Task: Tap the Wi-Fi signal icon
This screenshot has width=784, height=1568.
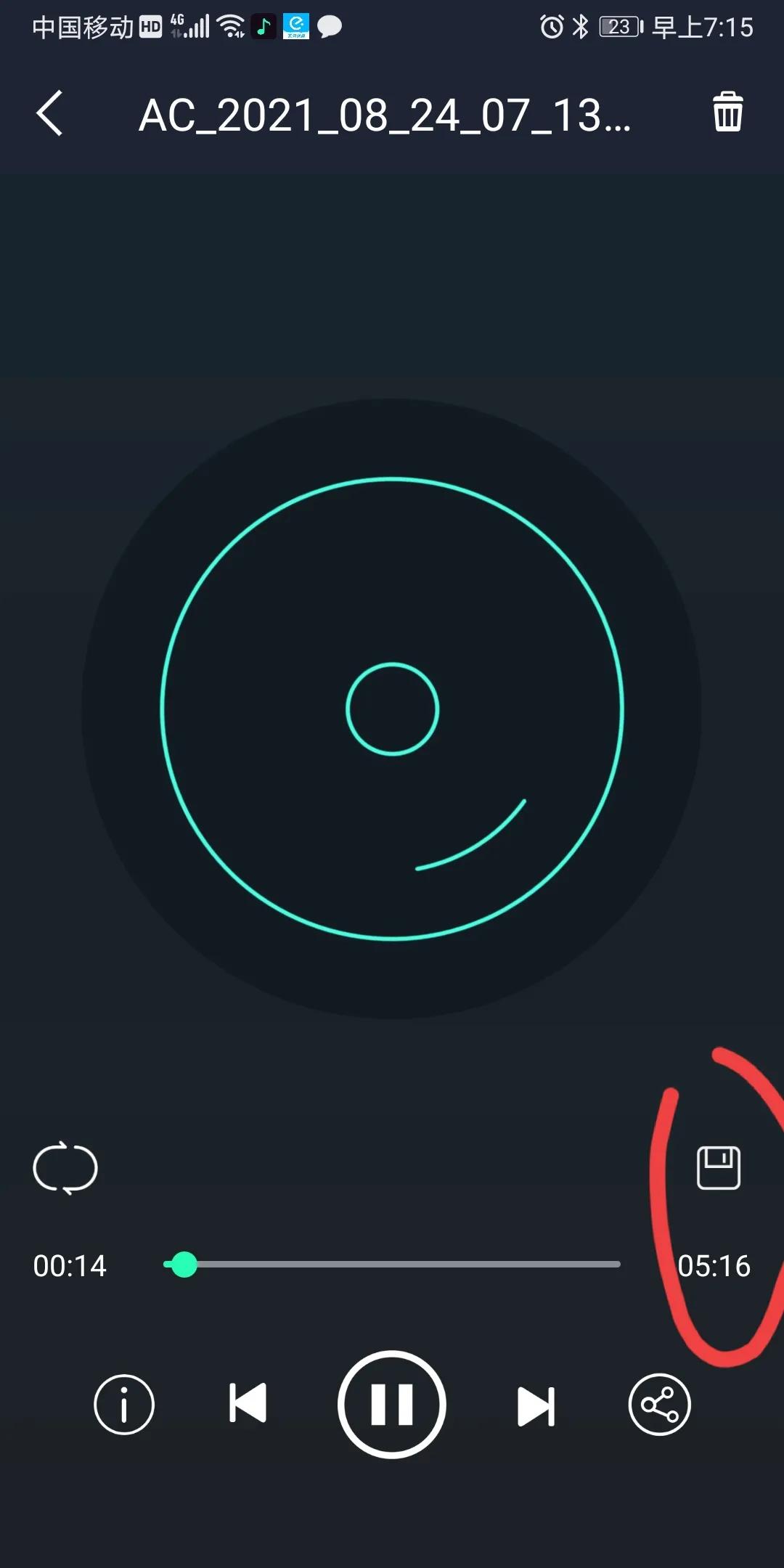Action: tap(231, 26)
